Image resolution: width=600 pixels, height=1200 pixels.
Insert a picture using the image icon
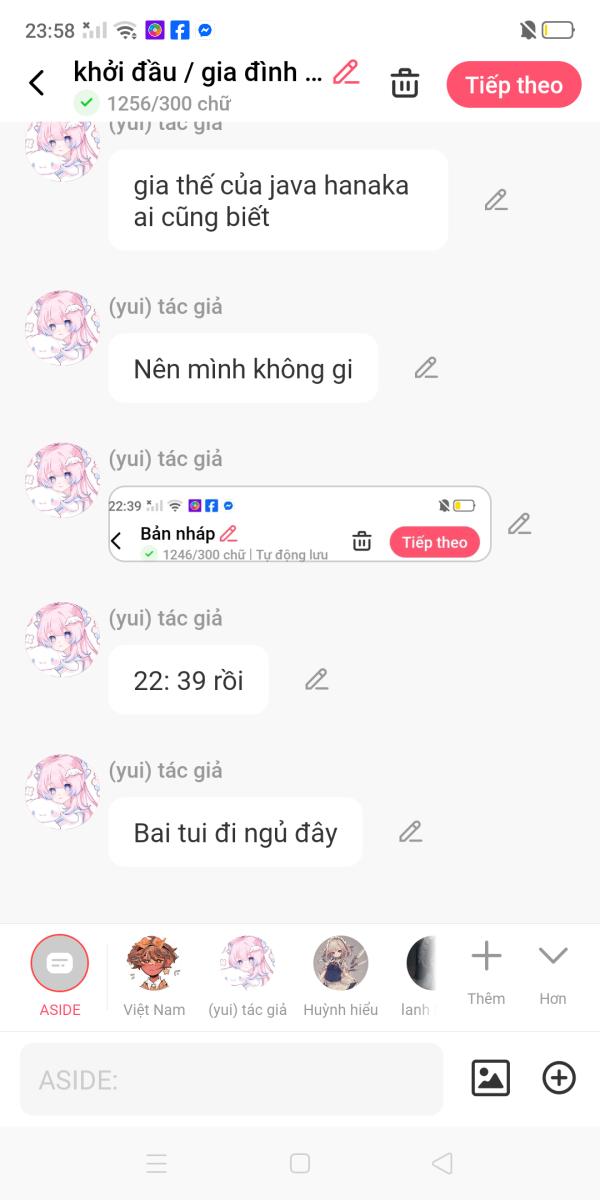tap(490, 1078)
